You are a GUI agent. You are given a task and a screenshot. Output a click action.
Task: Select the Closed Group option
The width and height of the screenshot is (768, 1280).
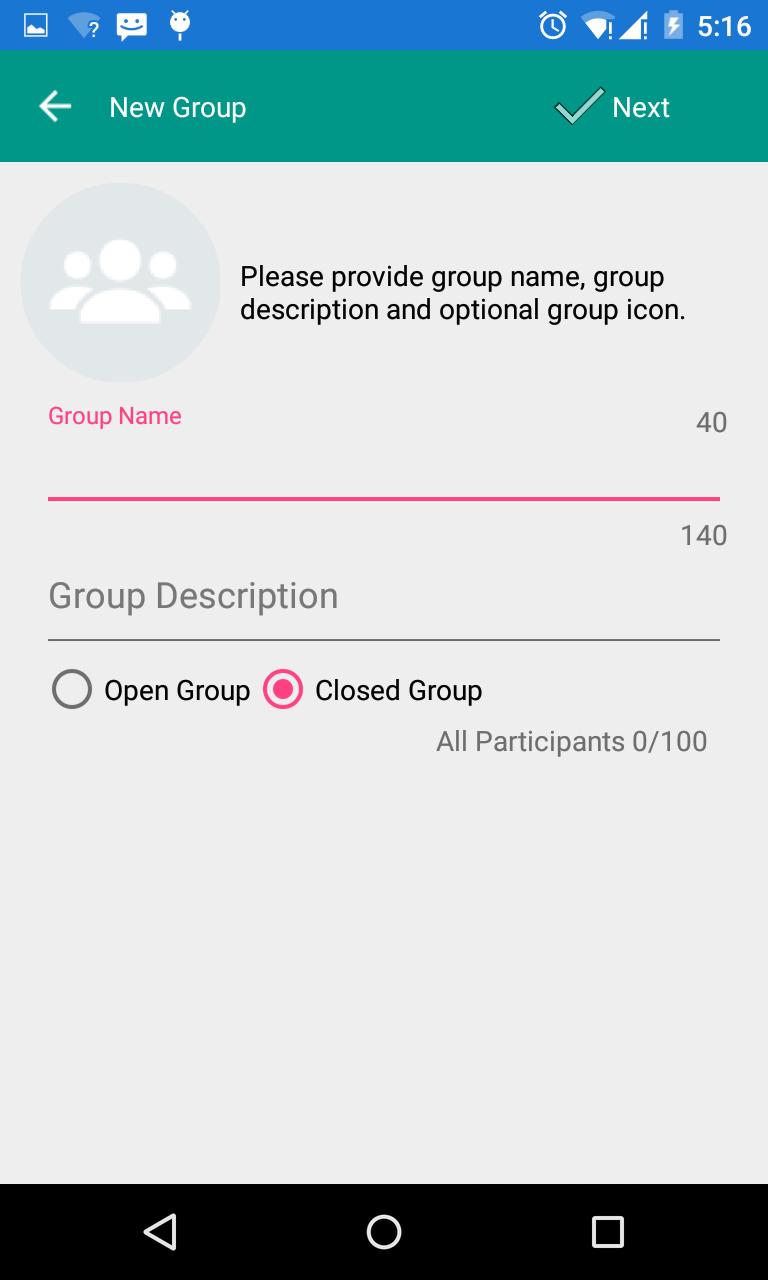tap(283, 690)
